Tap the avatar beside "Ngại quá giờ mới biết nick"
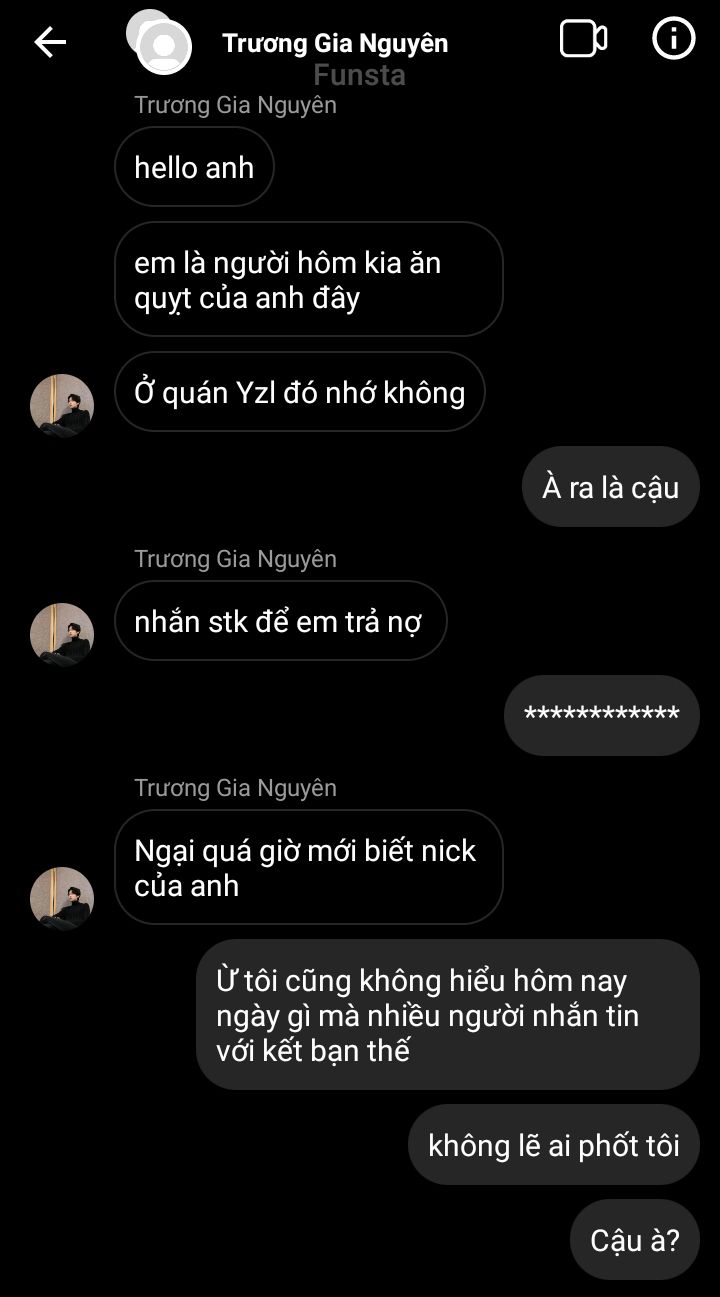This screenshot has height=1297, width=720. coord(62,898)
